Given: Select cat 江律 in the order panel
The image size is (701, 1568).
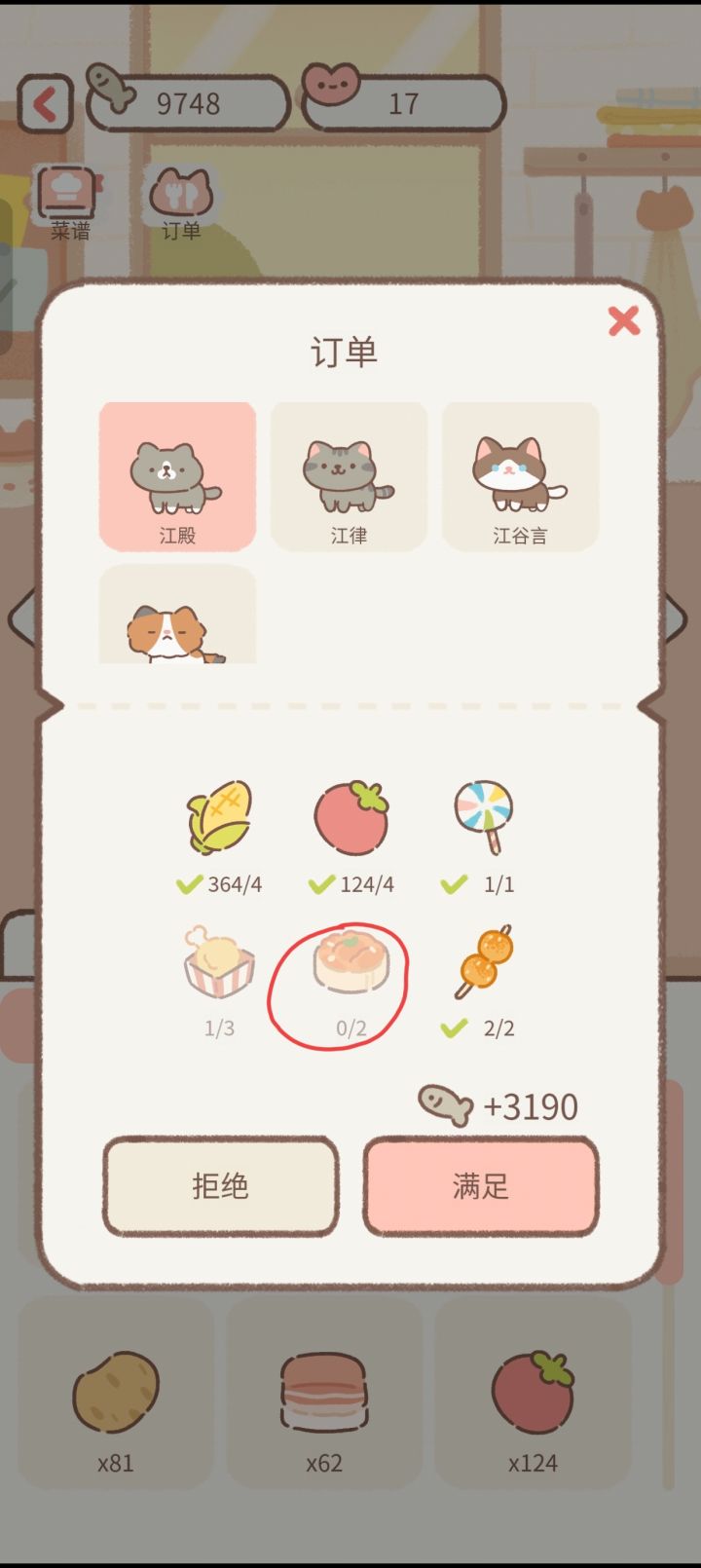Looking at the screenshot, I should [x=349, y=476].
